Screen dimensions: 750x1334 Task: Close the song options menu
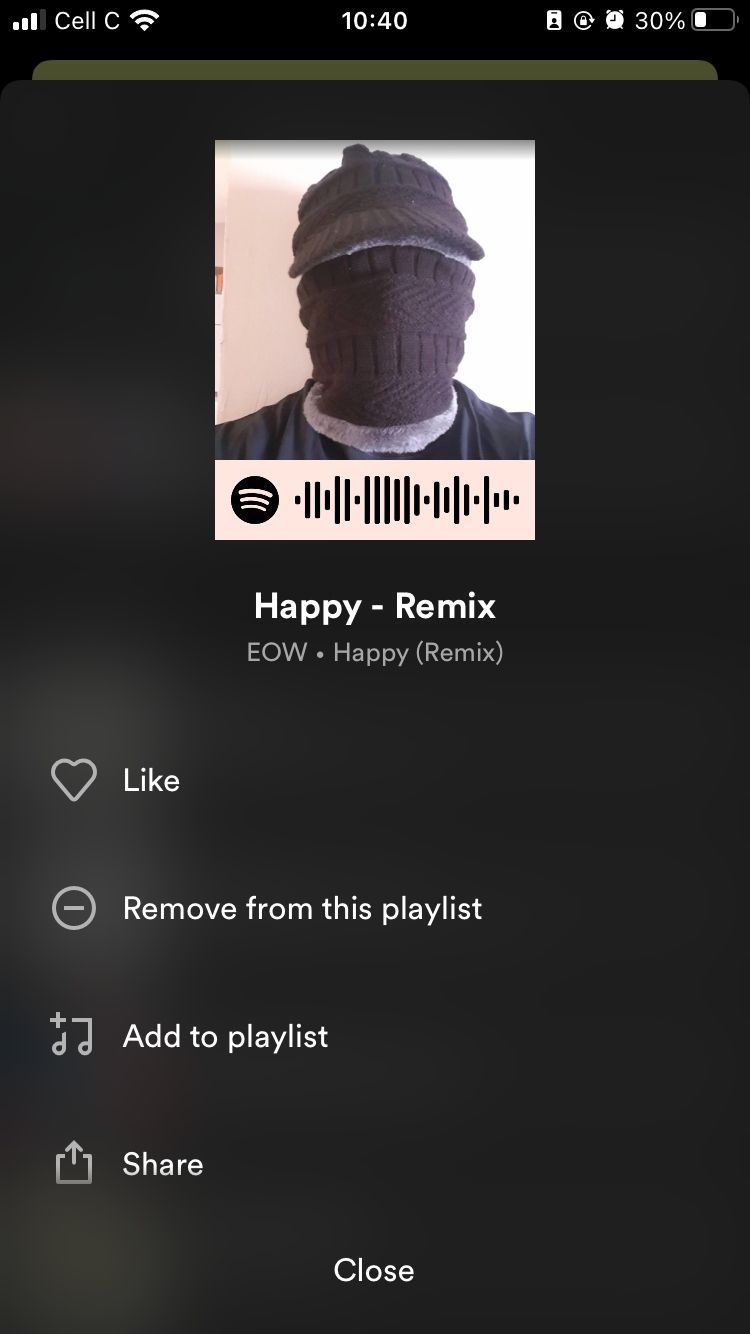[x=374, y=1270]
